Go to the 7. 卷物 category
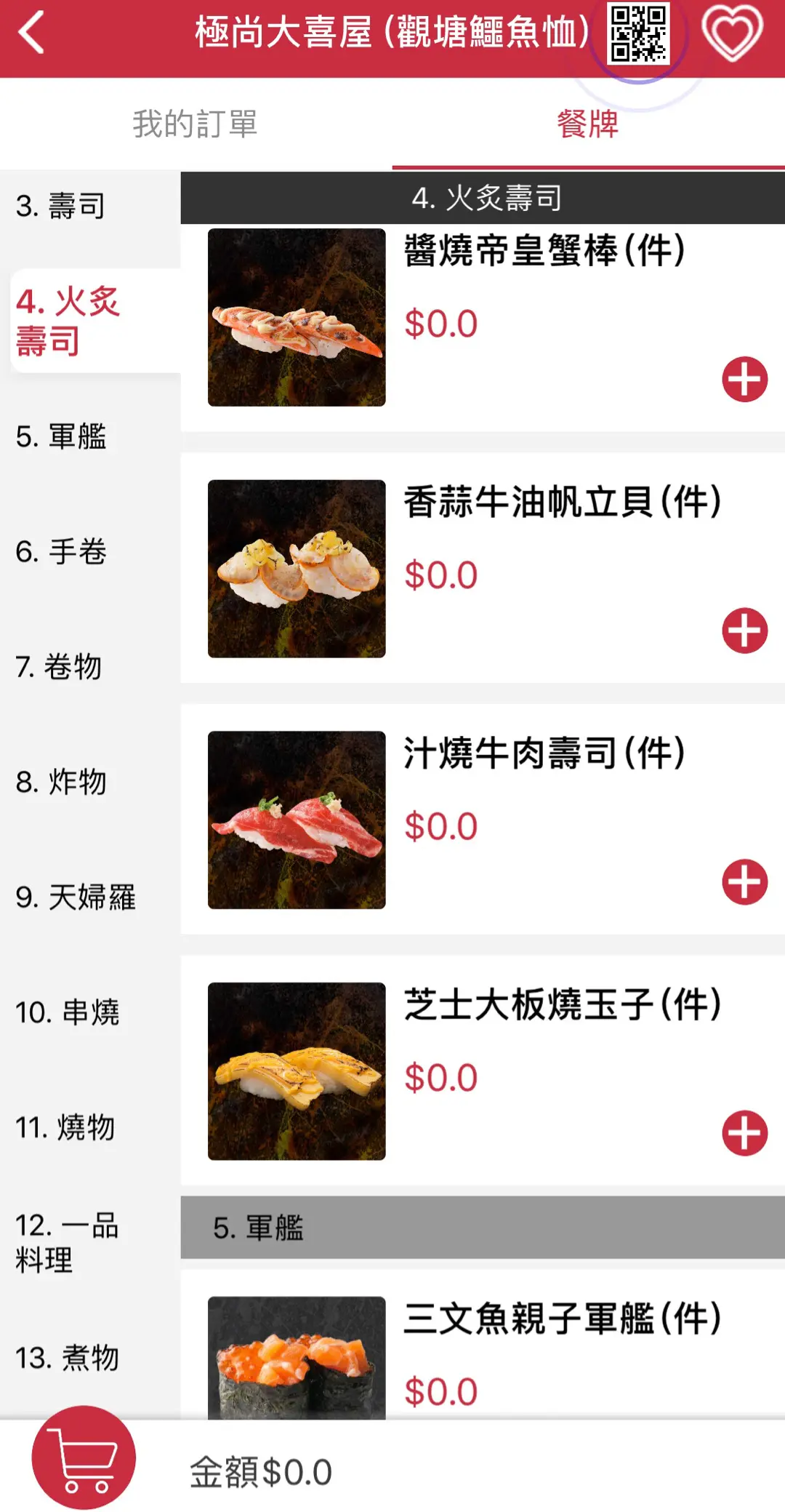 point(59,667)
